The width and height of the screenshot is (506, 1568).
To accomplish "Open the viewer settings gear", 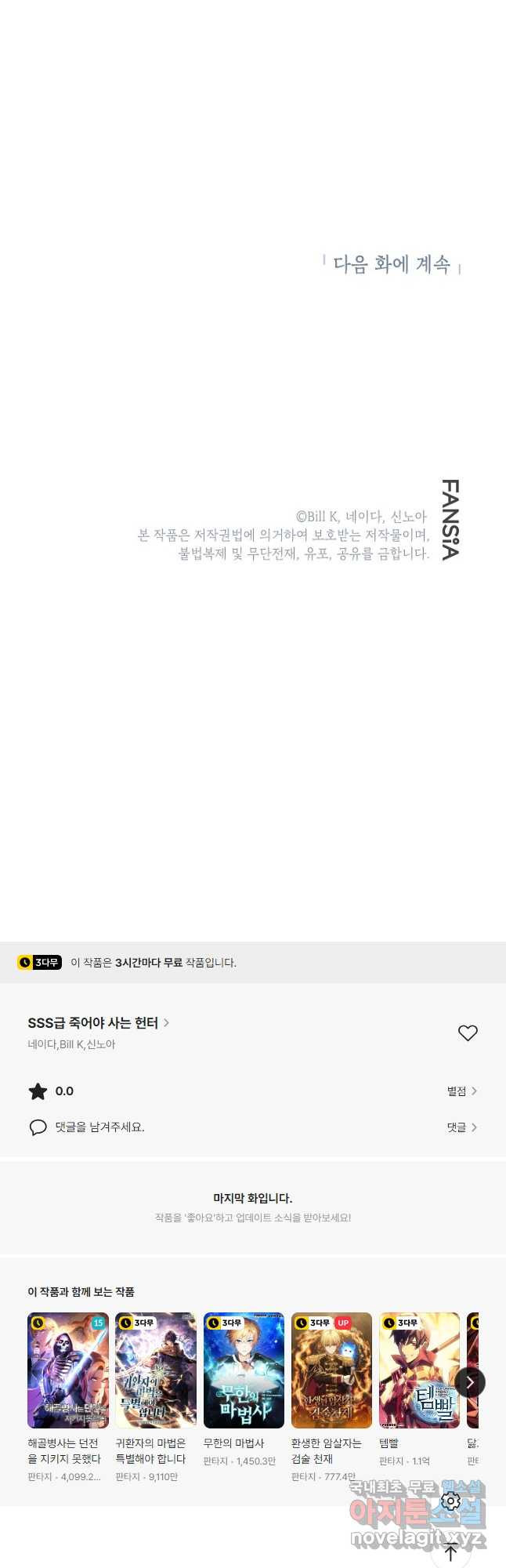I will (450, 1501).
